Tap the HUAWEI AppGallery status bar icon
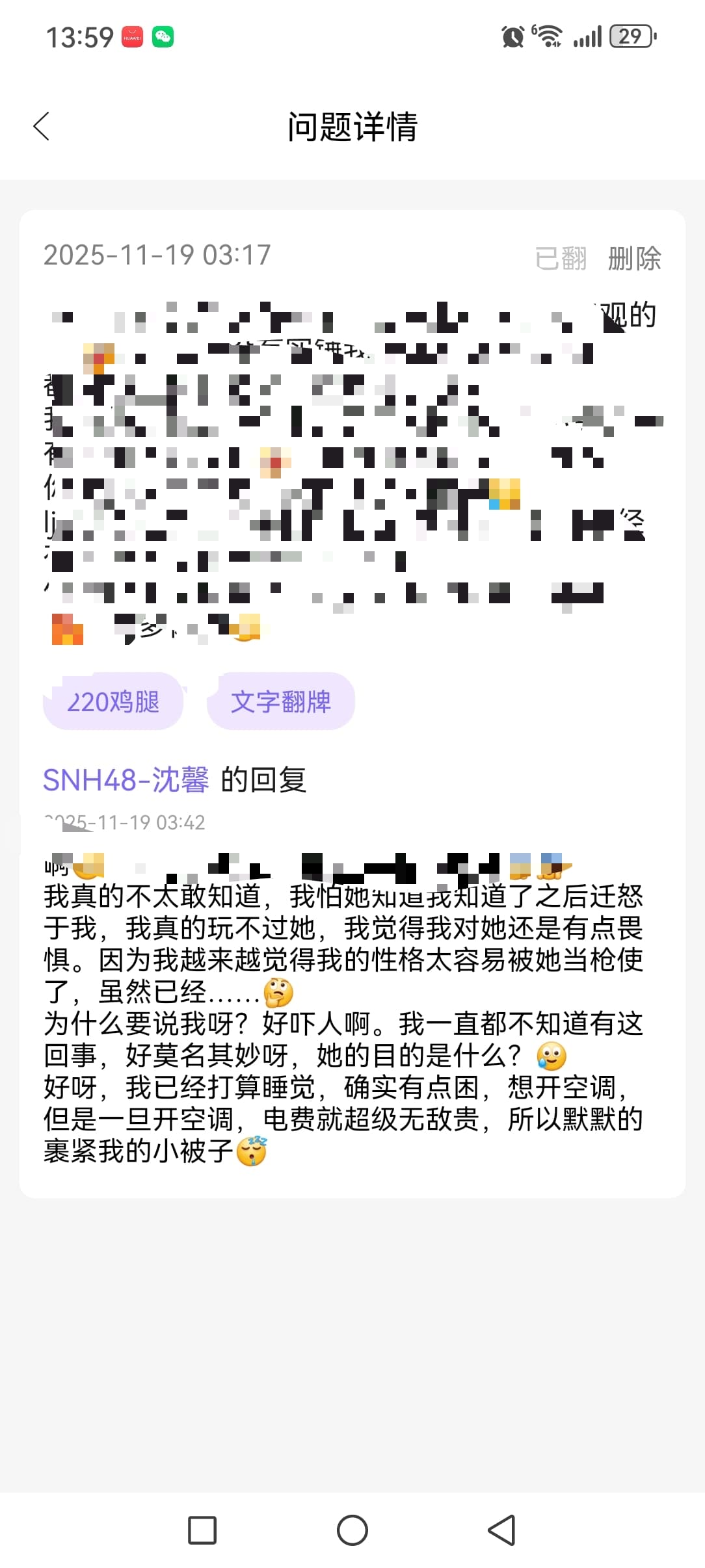The width and height of the screenshot is (705, 1568). pos(132,37)
